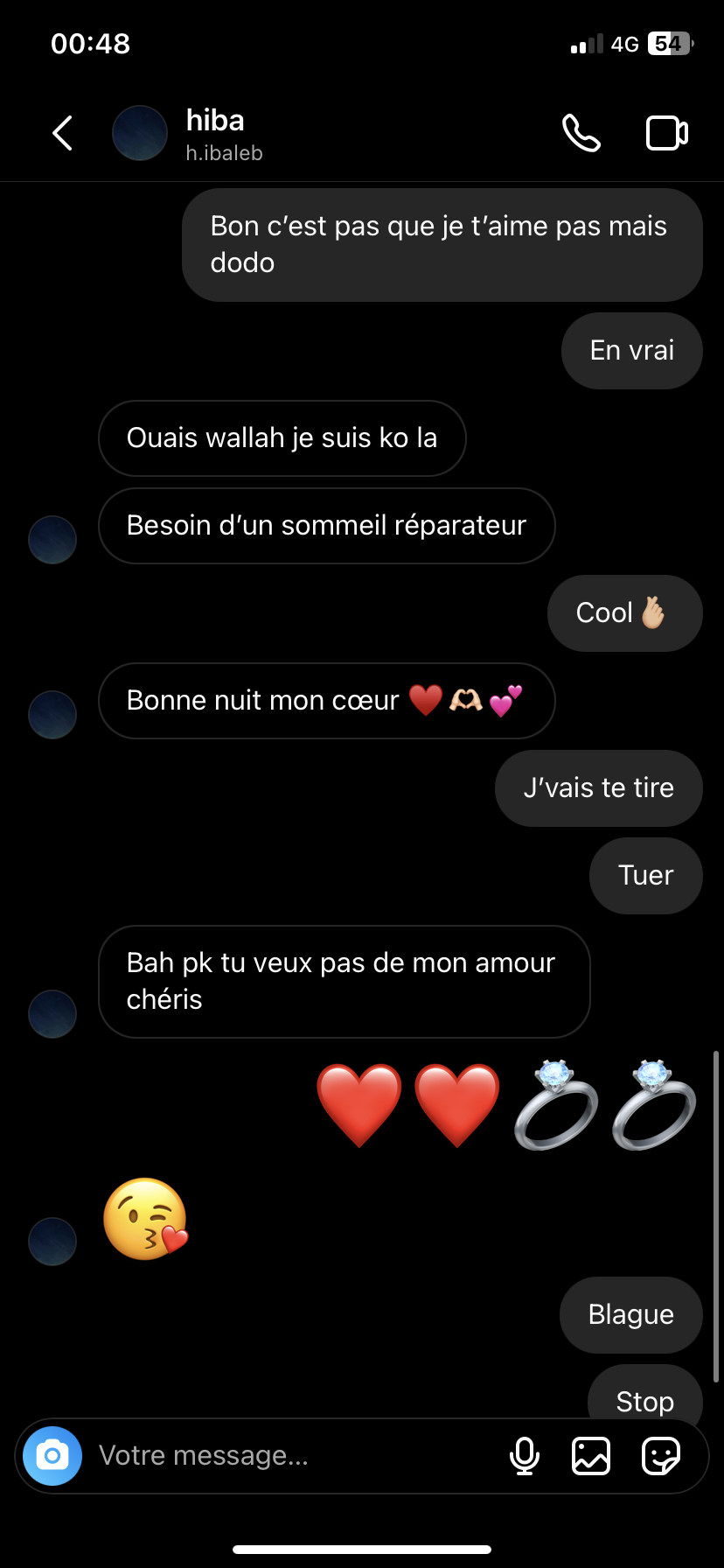
Task: Tap hiba's profile picture in the header
Action: click(140, 134)
